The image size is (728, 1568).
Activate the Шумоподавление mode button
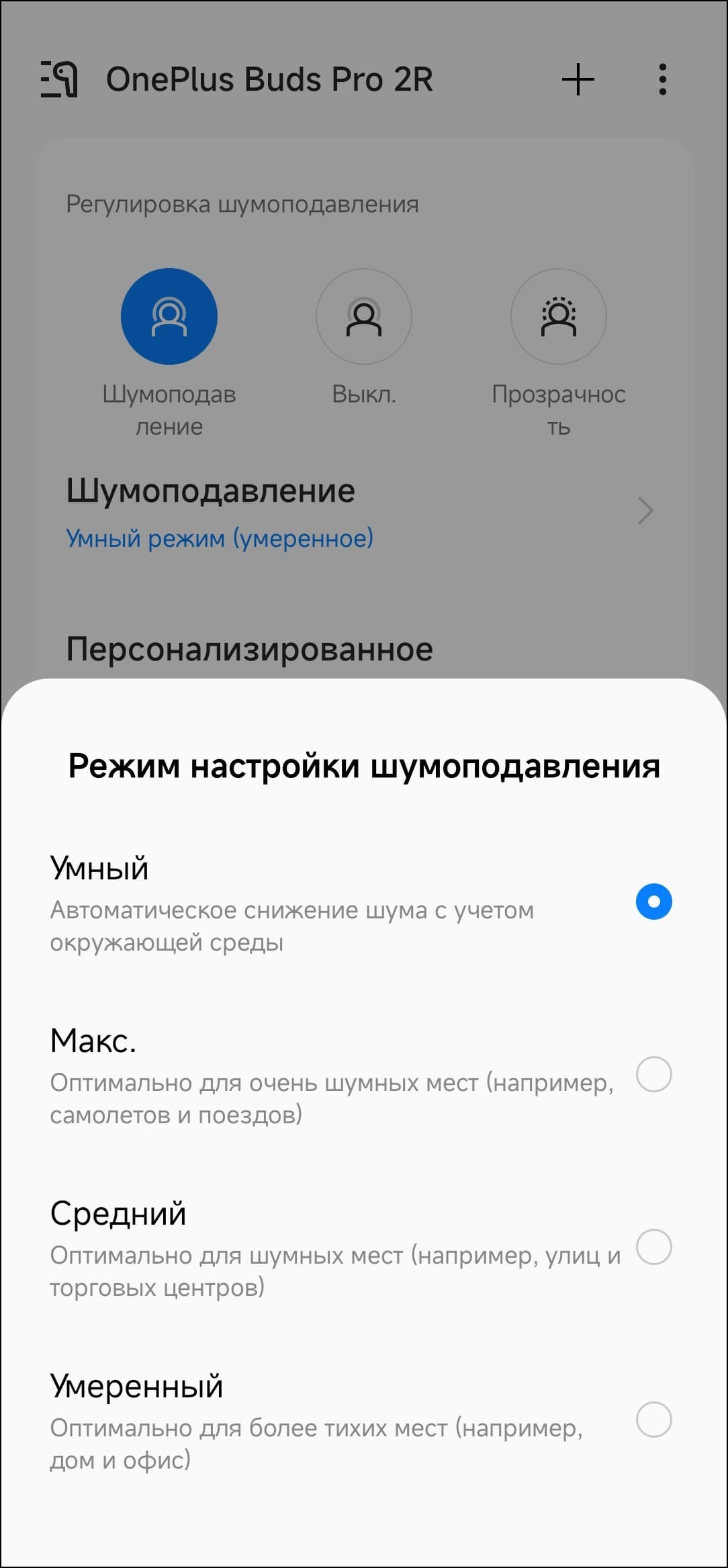click(169, 316)
